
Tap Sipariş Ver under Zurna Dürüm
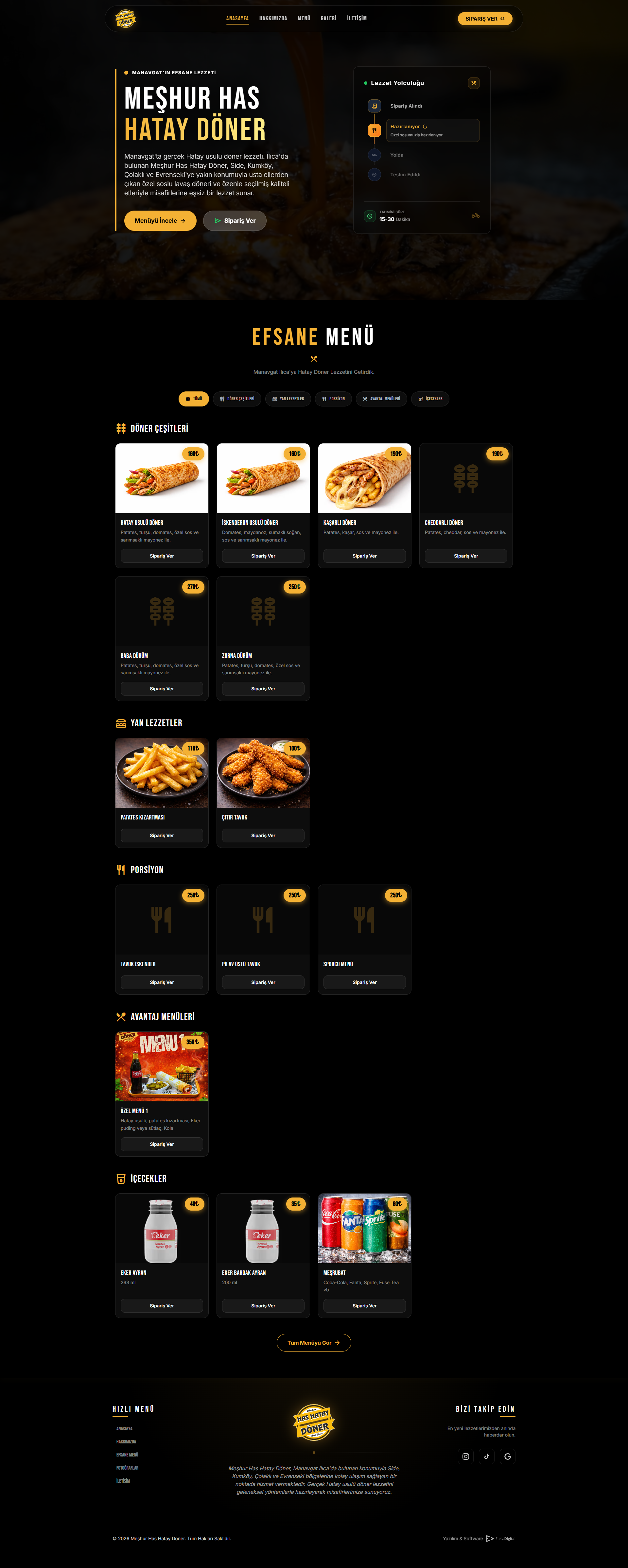point(263,688)
